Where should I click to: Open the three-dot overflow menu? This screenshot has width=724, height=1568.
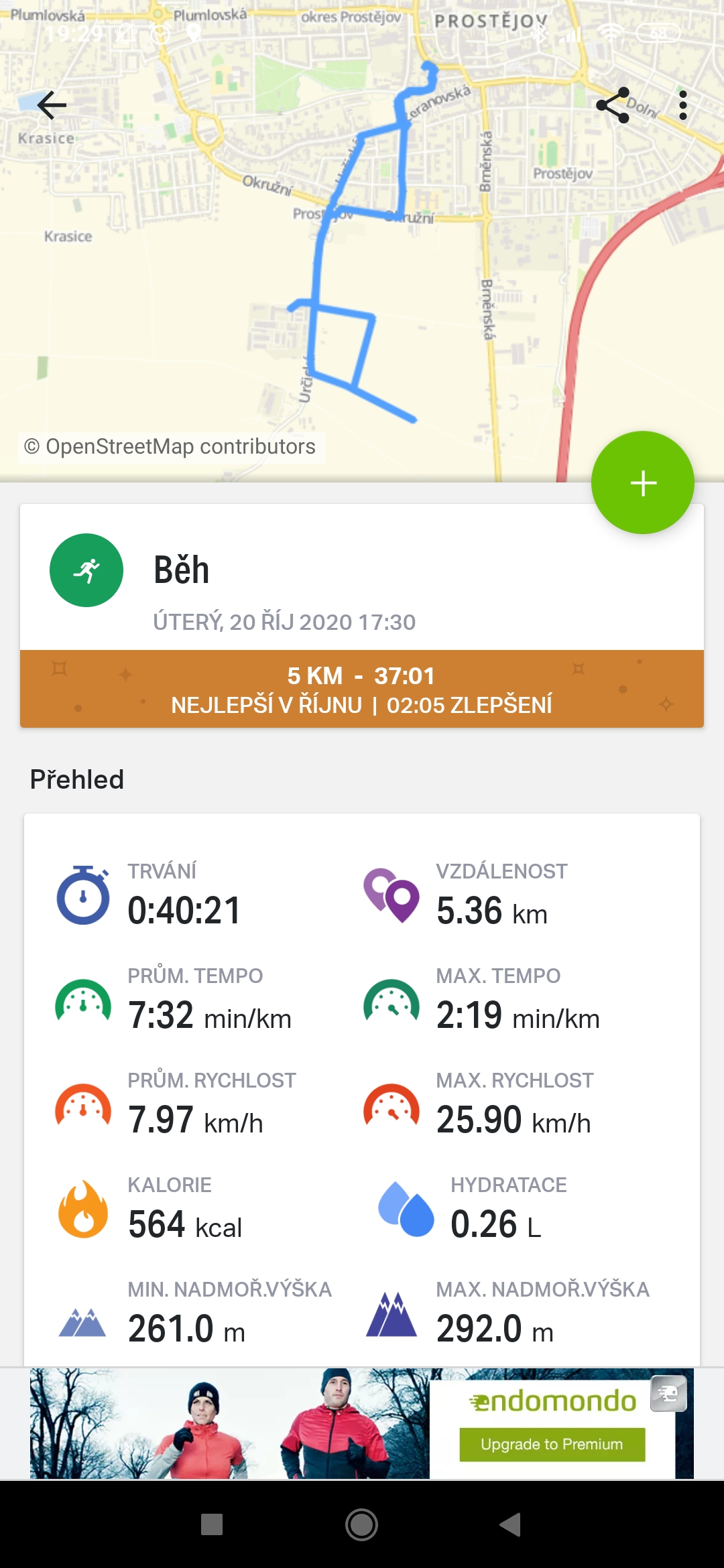coord(683,105)
